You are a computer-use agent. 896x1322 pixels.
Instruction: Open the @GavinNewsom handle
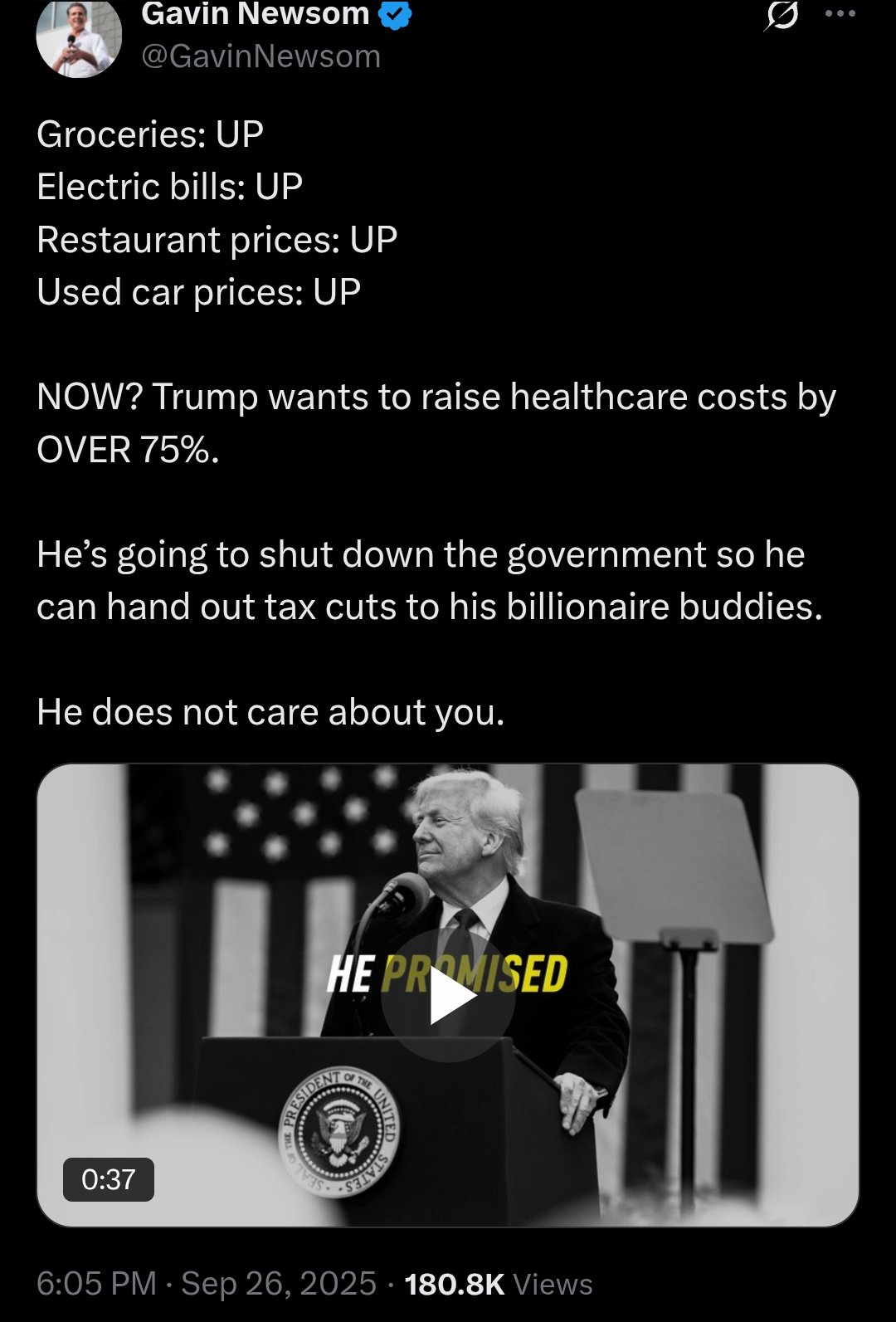pos(261,56)
